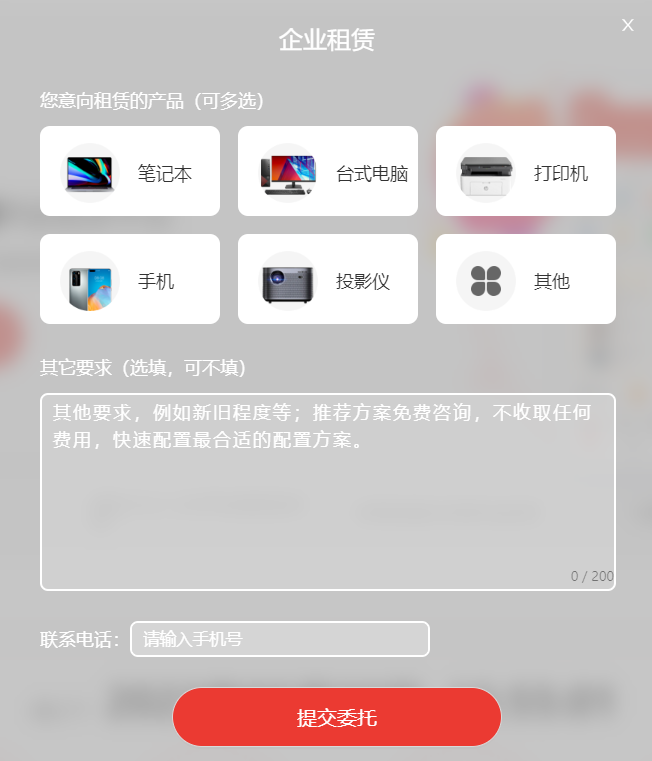Submit with 提交委托 button
The width and height of the screenshot is (652, 761).
pos(337,717)
